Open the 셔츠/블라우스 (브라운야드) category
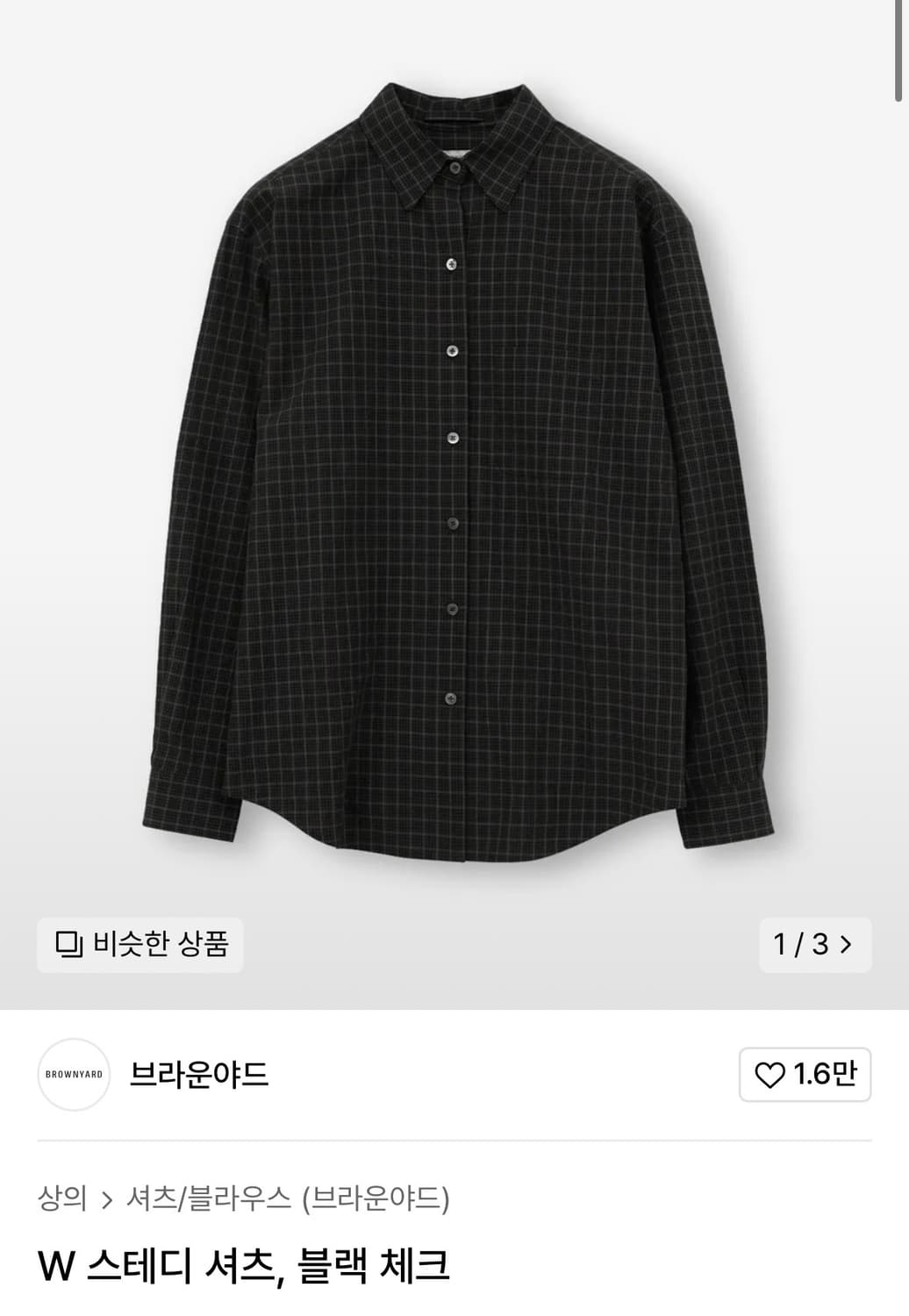Screen dimensions: 909x1316 point(288,1198)
